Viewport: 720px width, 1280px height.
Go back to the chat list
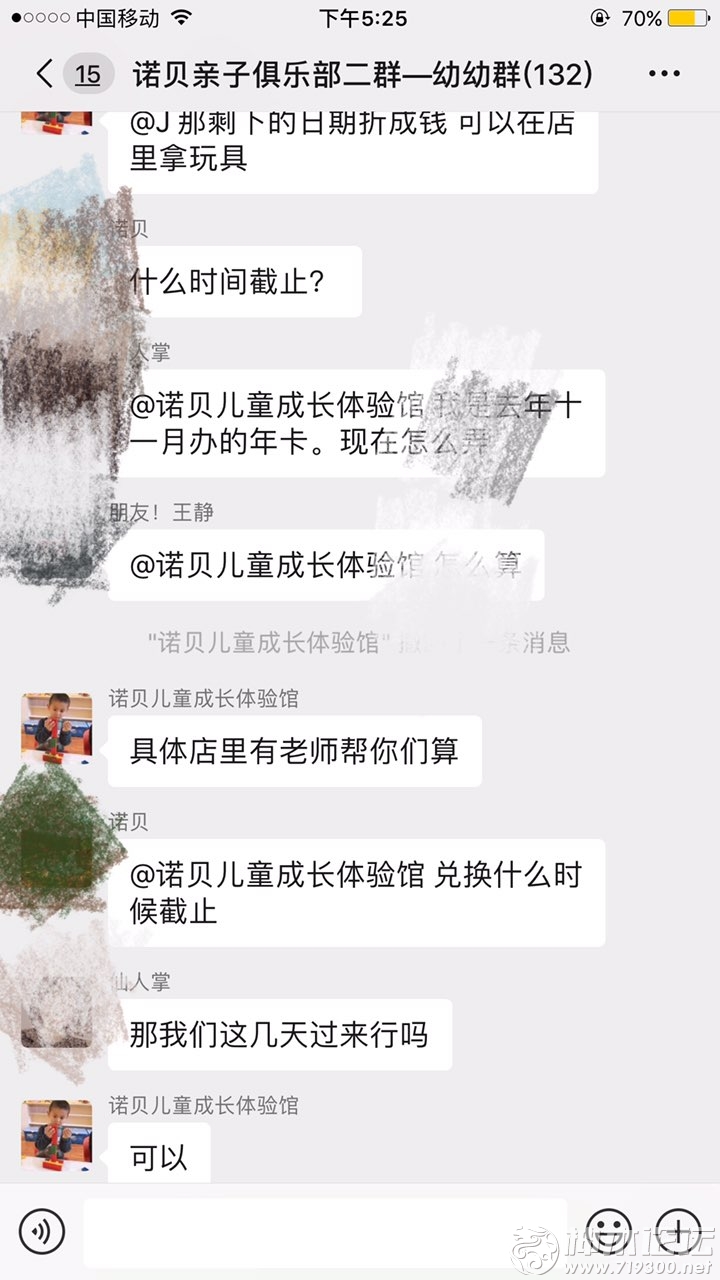(45, 74)
